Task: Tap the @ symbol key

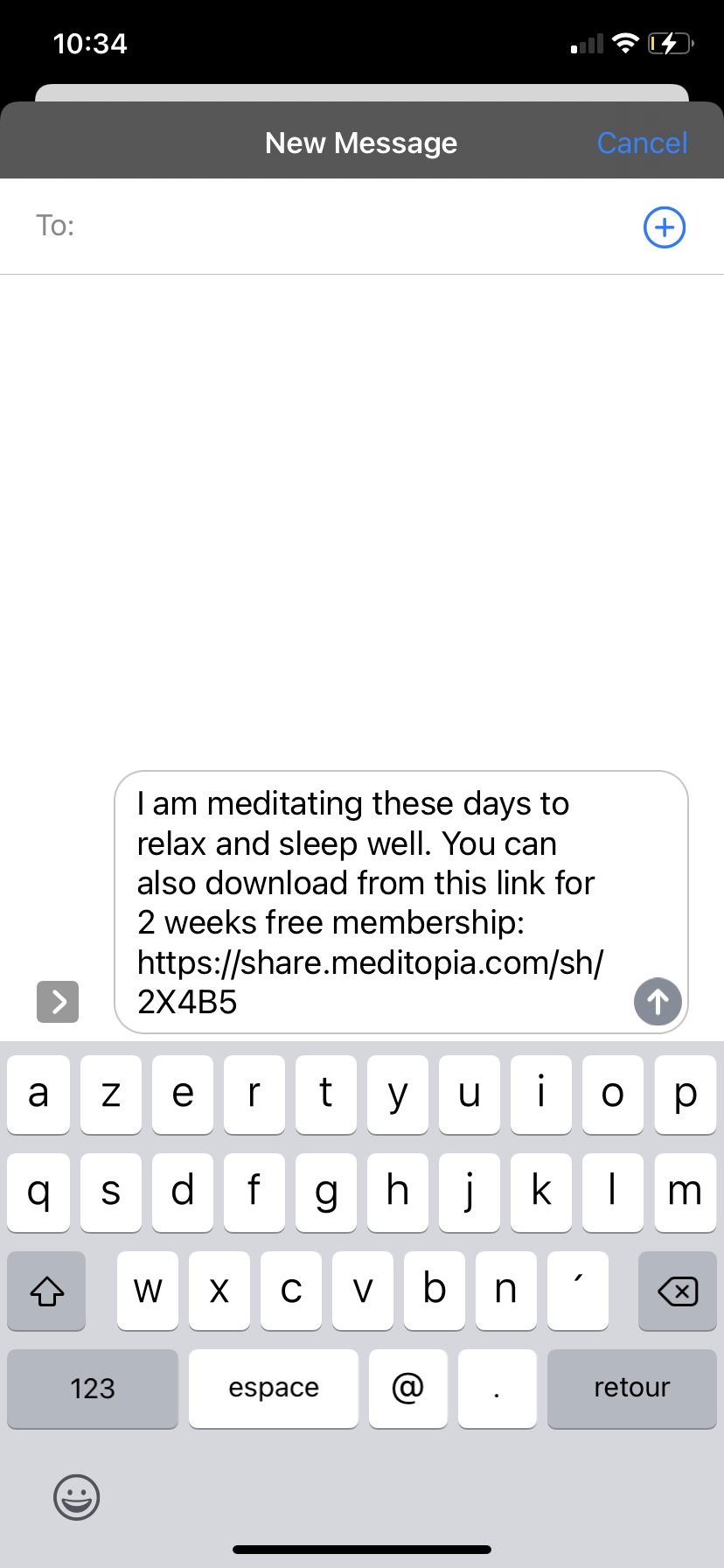Action: coord(407,1389)
